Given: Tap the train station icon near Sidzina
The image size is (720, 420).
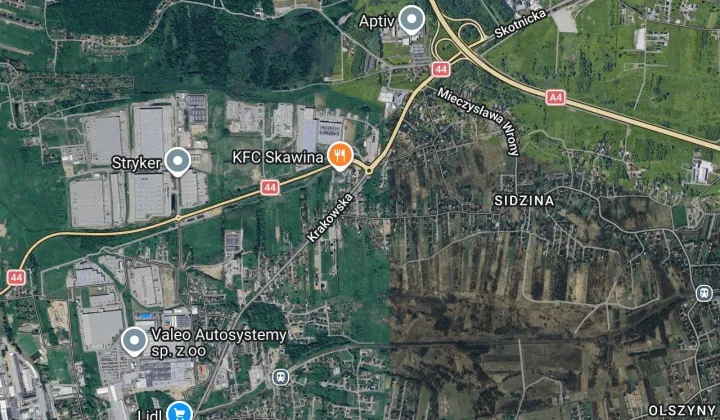Looking at the screenshot, I should [x=703, y=293].
